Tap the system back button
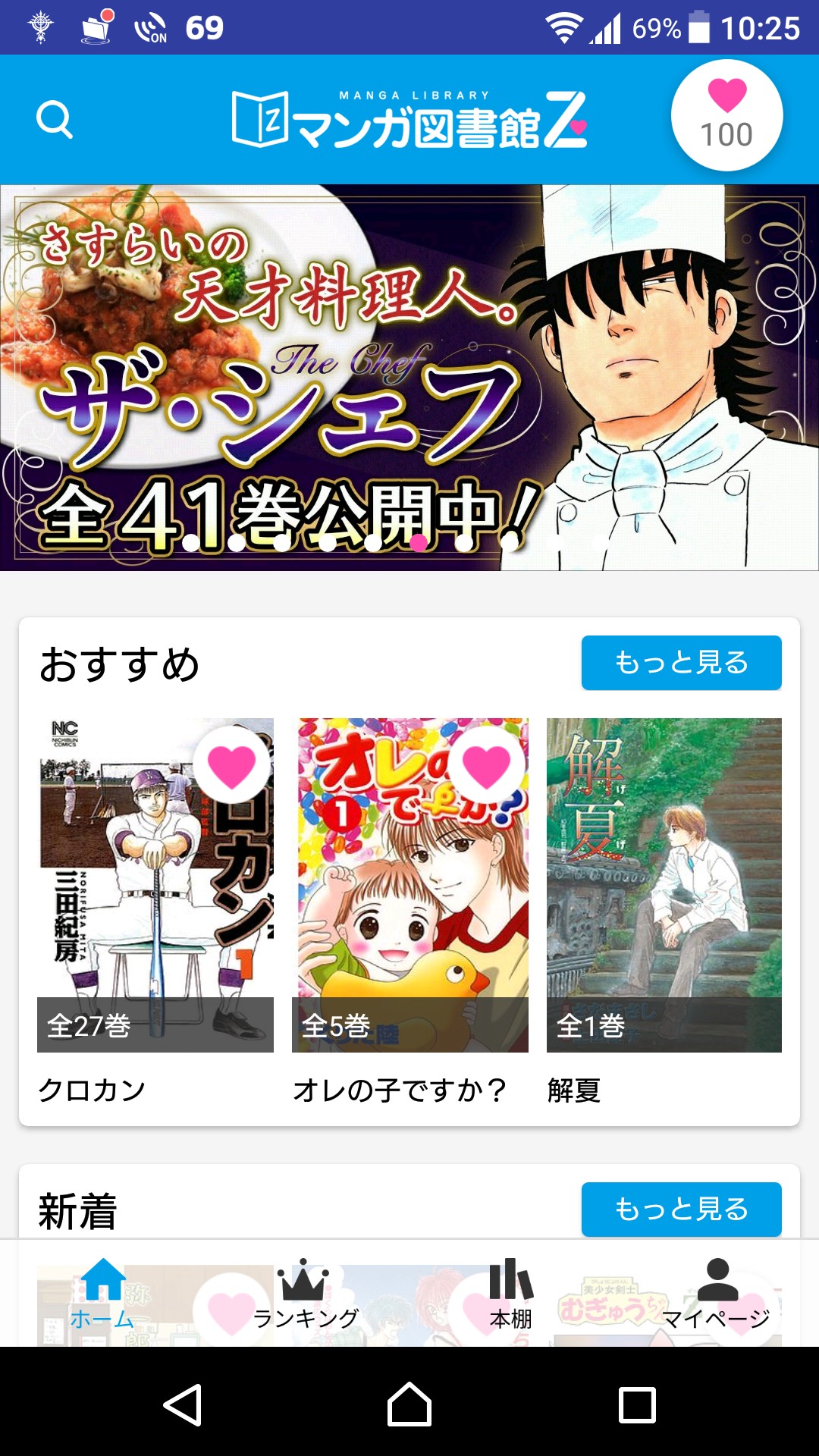The width and height of the screenshot is (819, 1456). pyautogui.click(x=183, y=1404)
